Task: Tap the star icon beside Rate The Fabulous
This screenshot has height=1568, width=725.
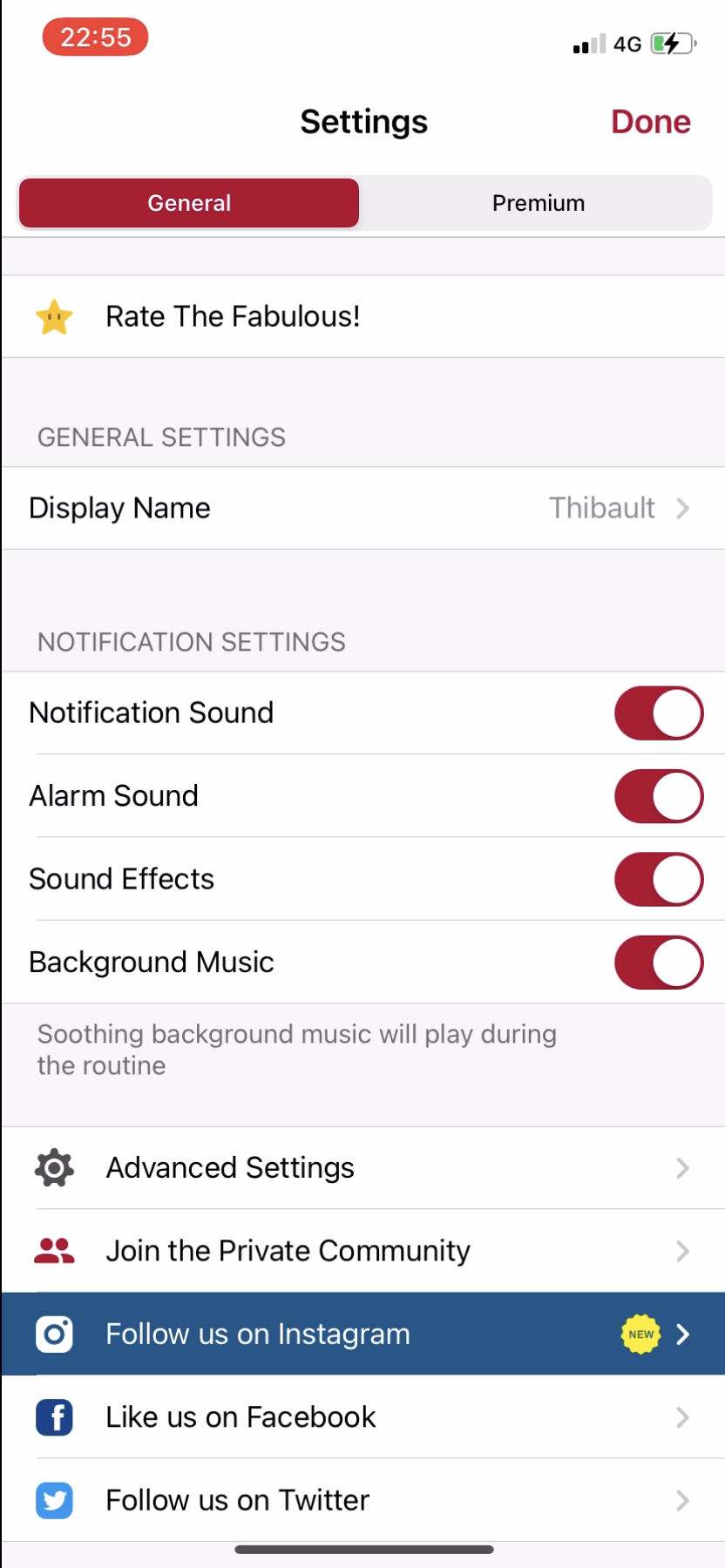Action: [x=54, y=316]
